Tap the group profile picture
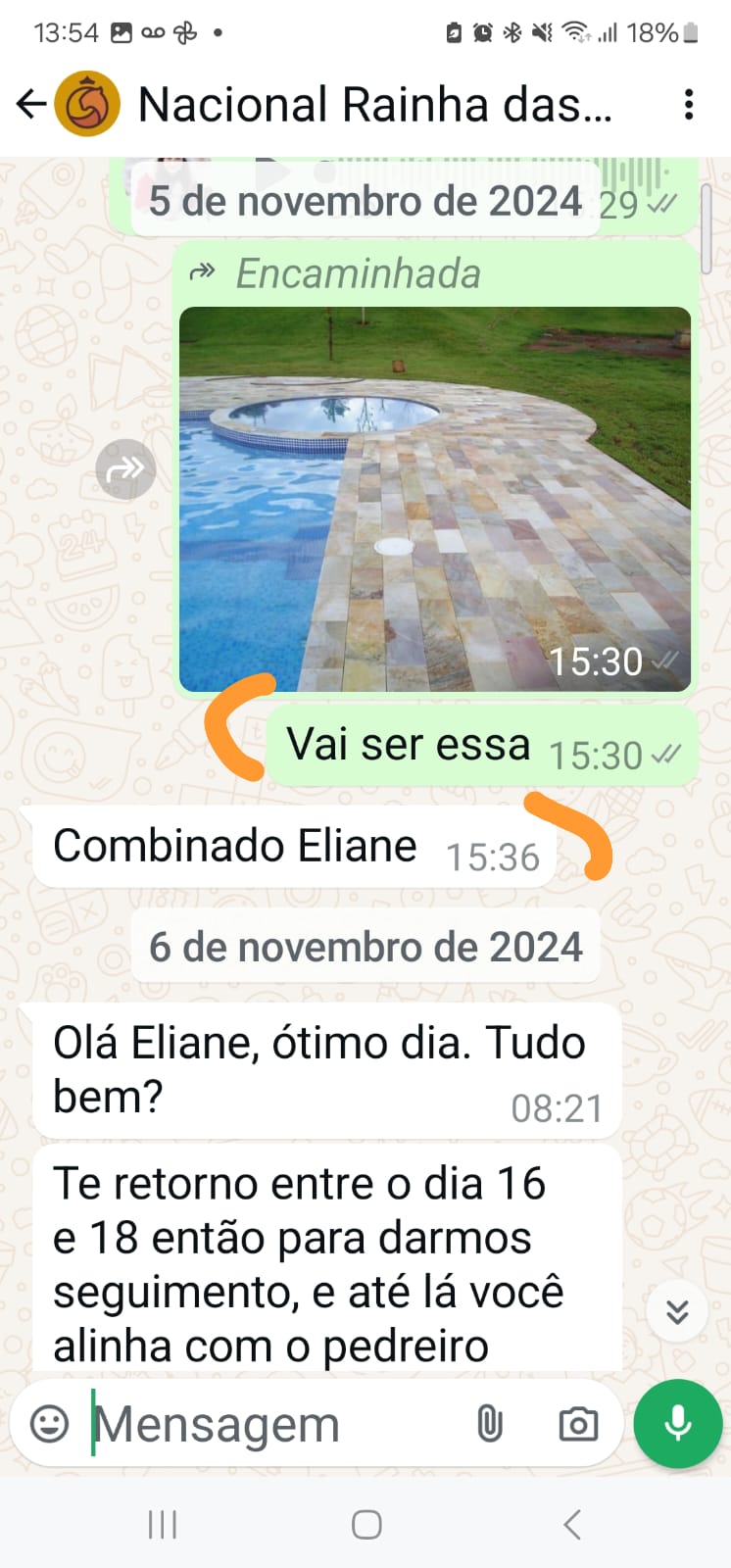Image resolution: width=731 pixels, height=1568 pixels. coord(88,102)
